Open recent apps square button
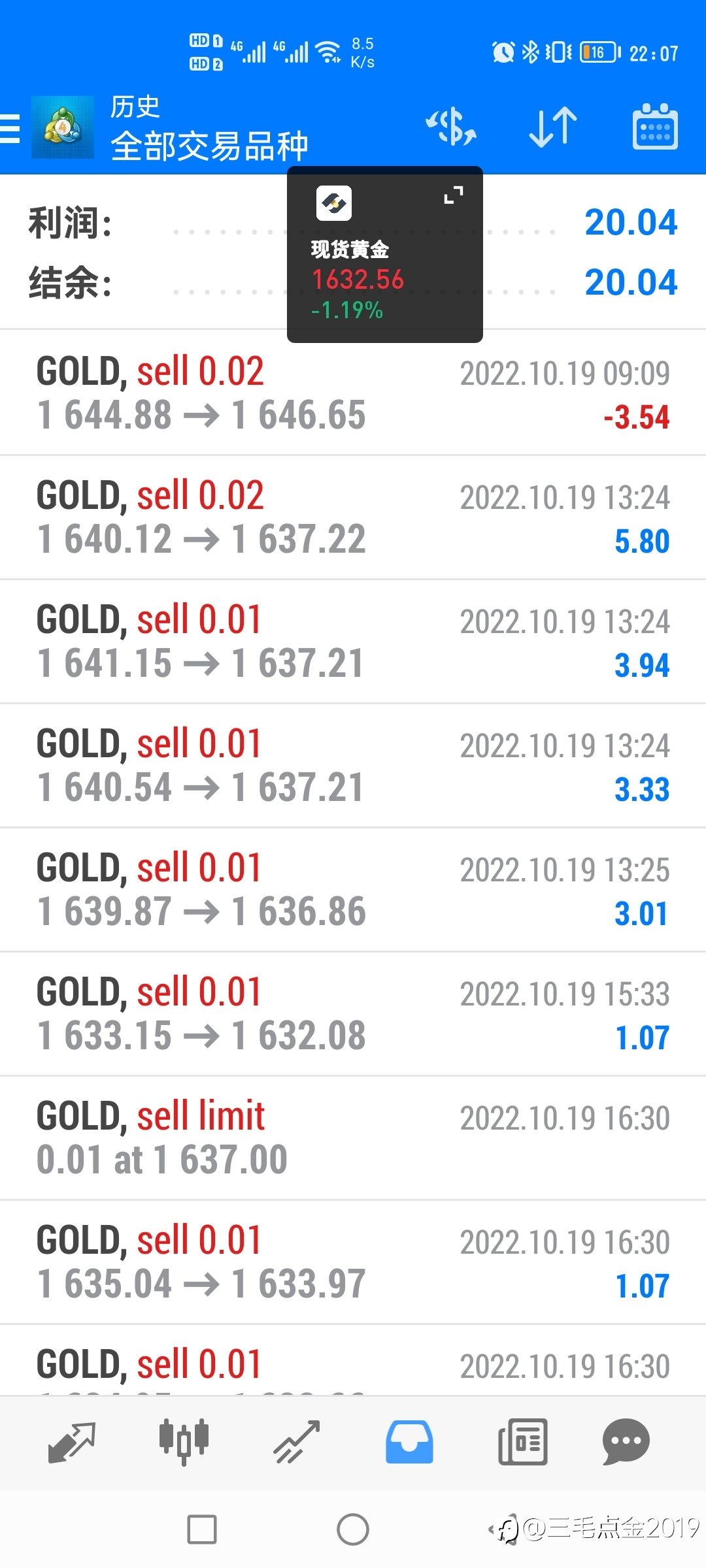The height and width of the screenshot is (1568, 706). pos(202,1529)
